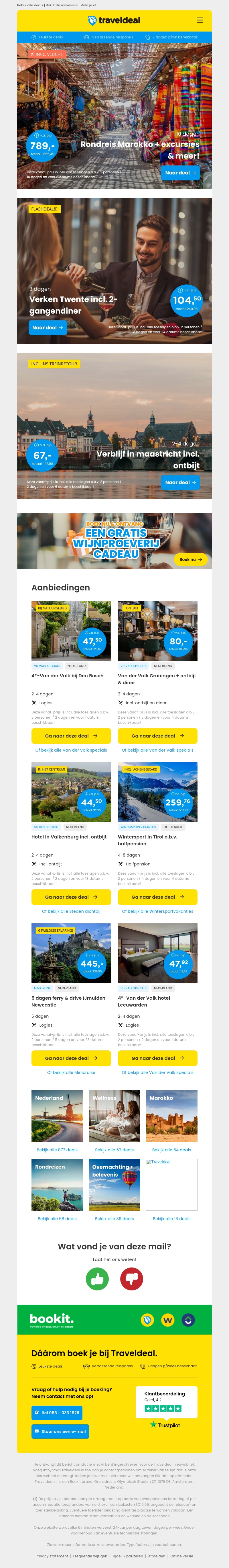This screenshot has width=229, height=1568.
Task: Go to the Van der Valk Groningen deal
Action: point(157,736)
